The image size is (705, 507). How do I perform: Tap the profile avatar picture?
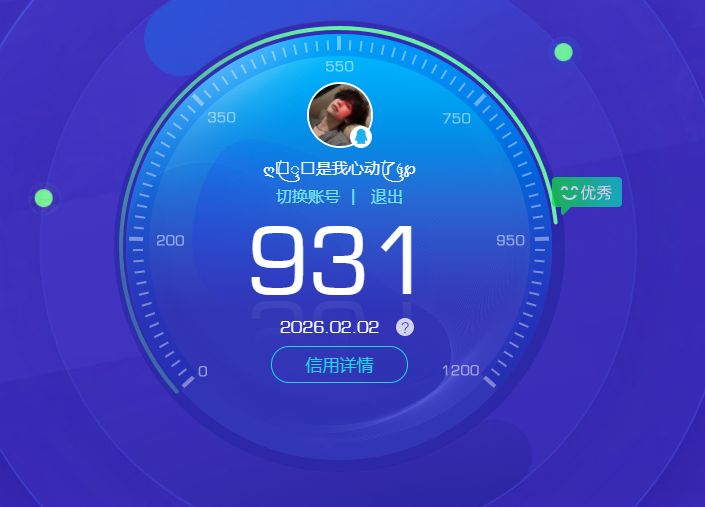[x=339, y=115]
